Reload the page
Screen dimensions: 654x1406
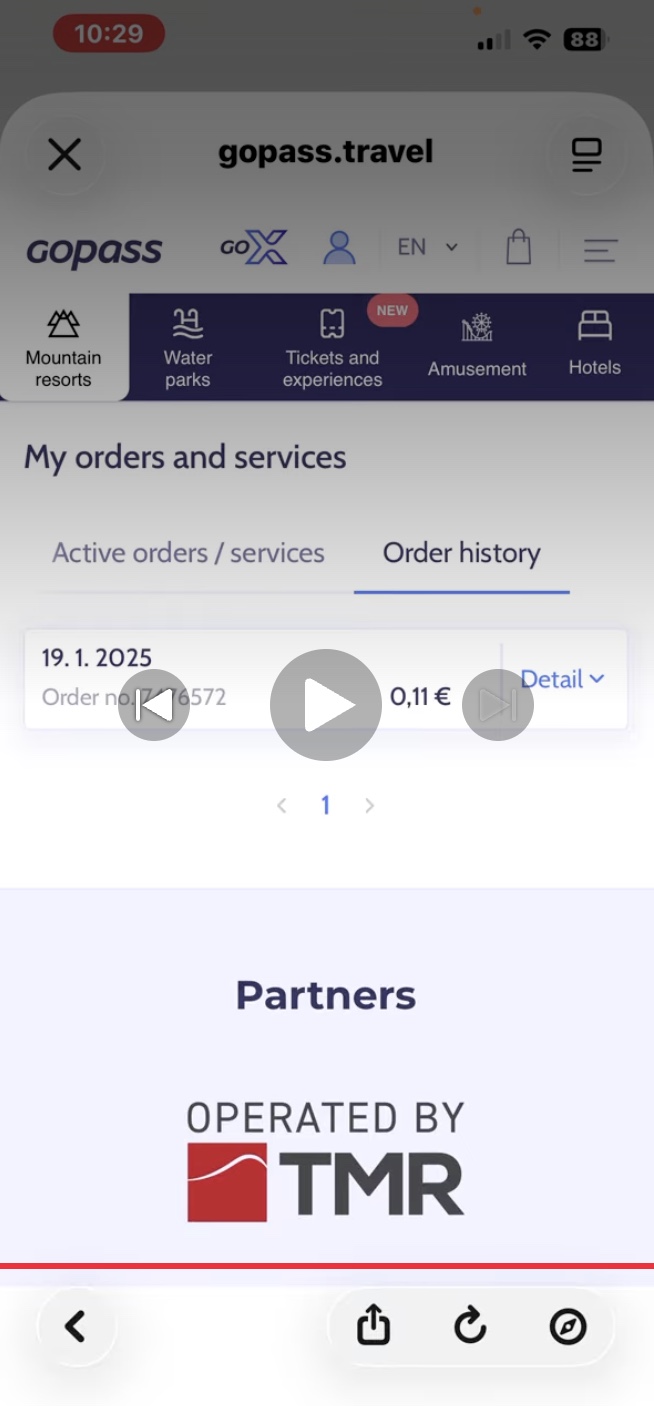click(x=470, y=1327)
